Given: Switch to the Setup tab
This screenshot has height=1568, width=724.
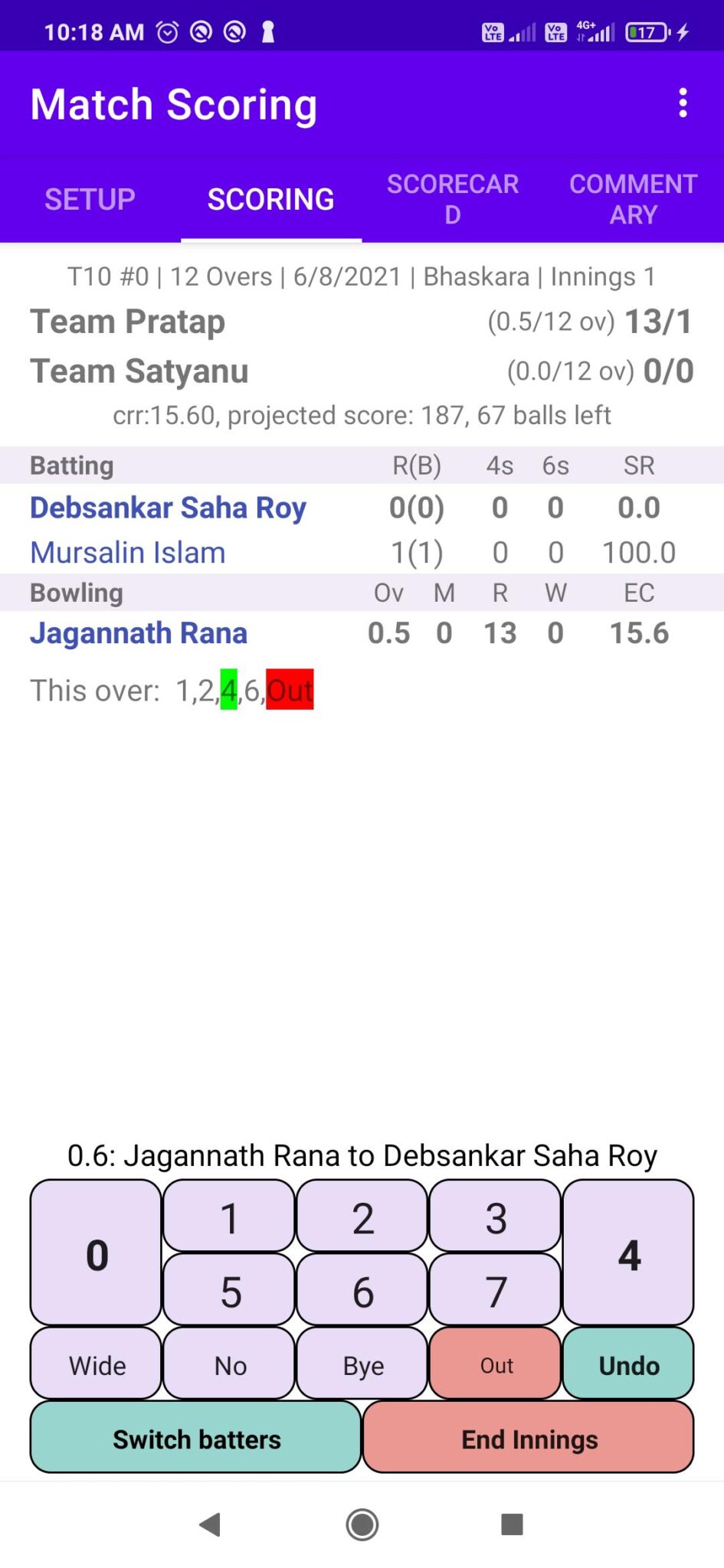Looking at the screenshot, I should pyautogui.click(x=90, y=199).
